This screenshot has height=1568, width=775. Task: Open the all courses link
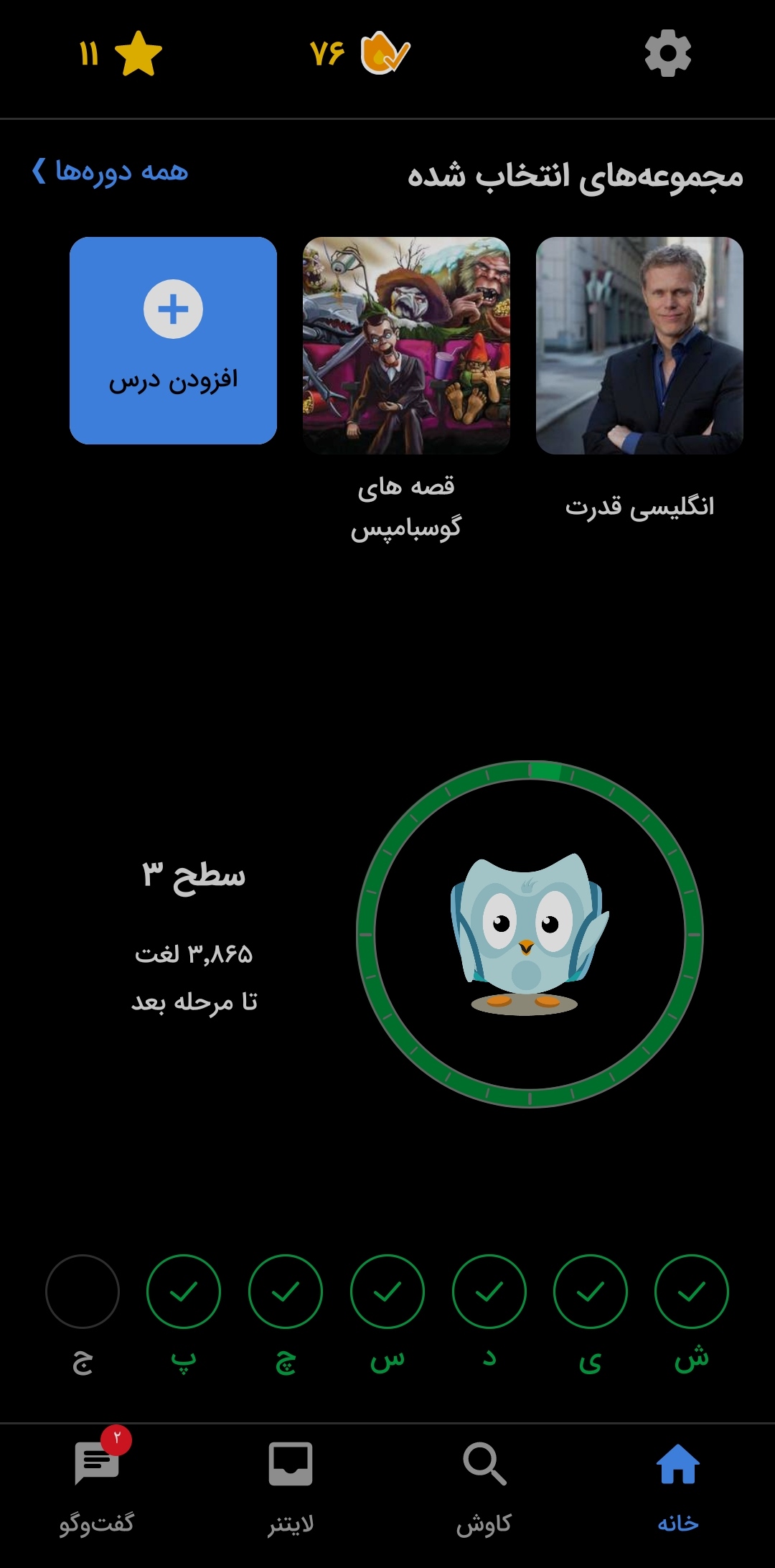111,172
